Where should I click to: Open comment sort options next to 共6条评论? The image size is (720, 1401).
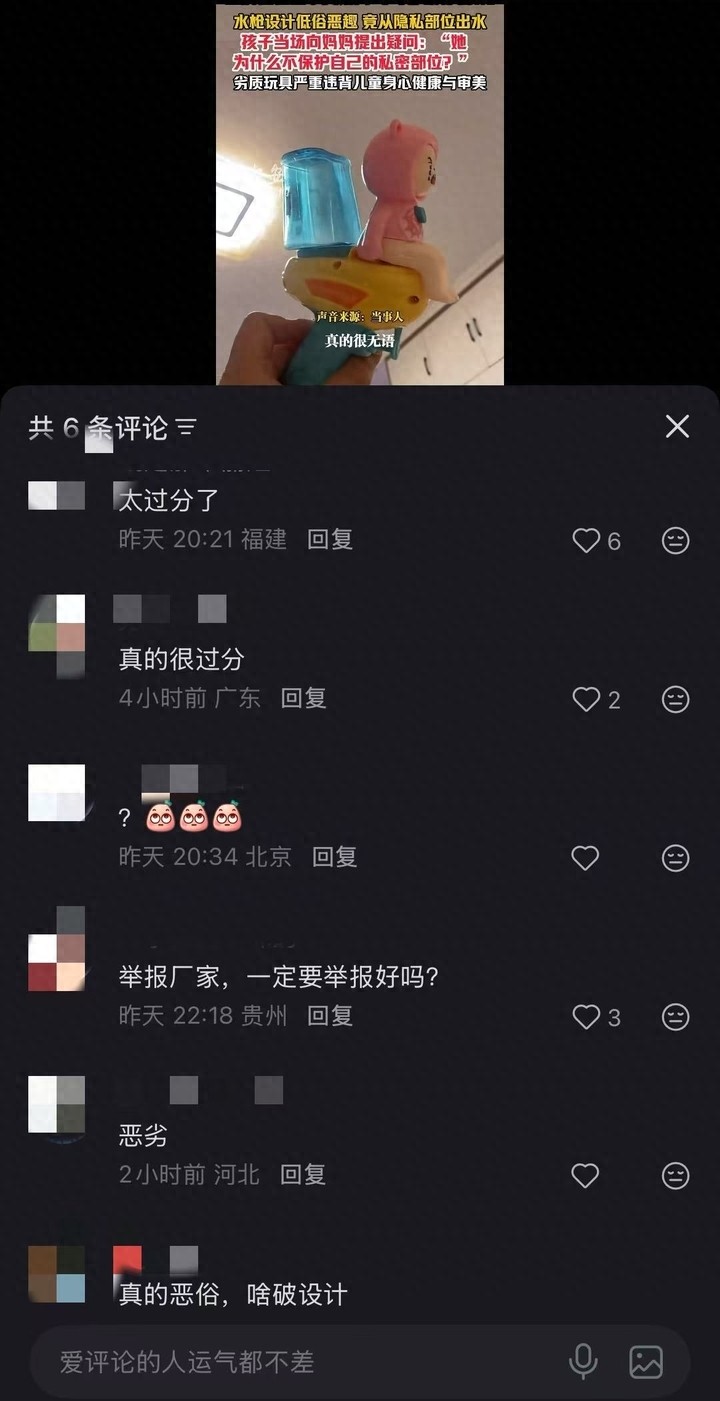186,429
